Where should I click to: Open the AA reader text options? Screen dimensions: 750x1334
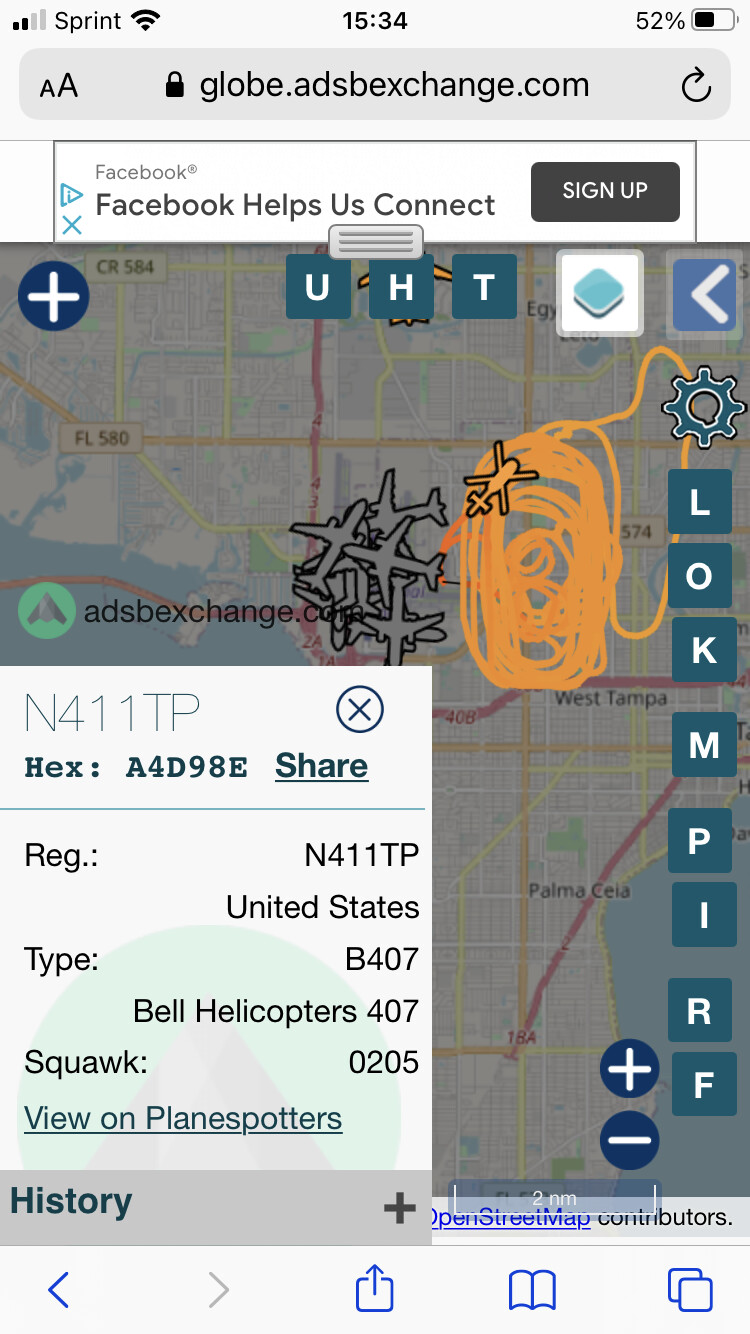click(x=59, y=86)
